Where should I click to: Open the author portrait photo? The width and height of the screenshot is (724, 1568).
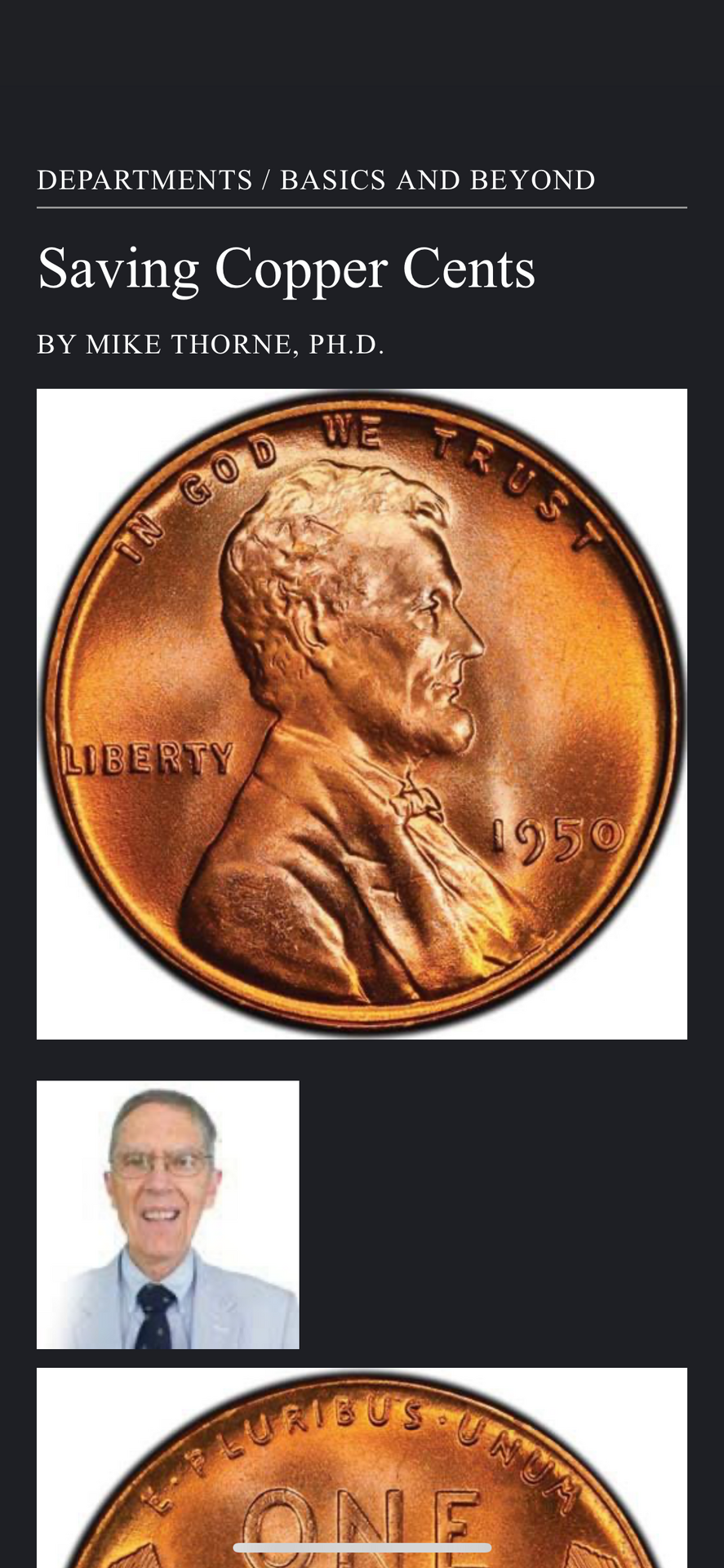pyautogui.click(x=167, y=1214)
